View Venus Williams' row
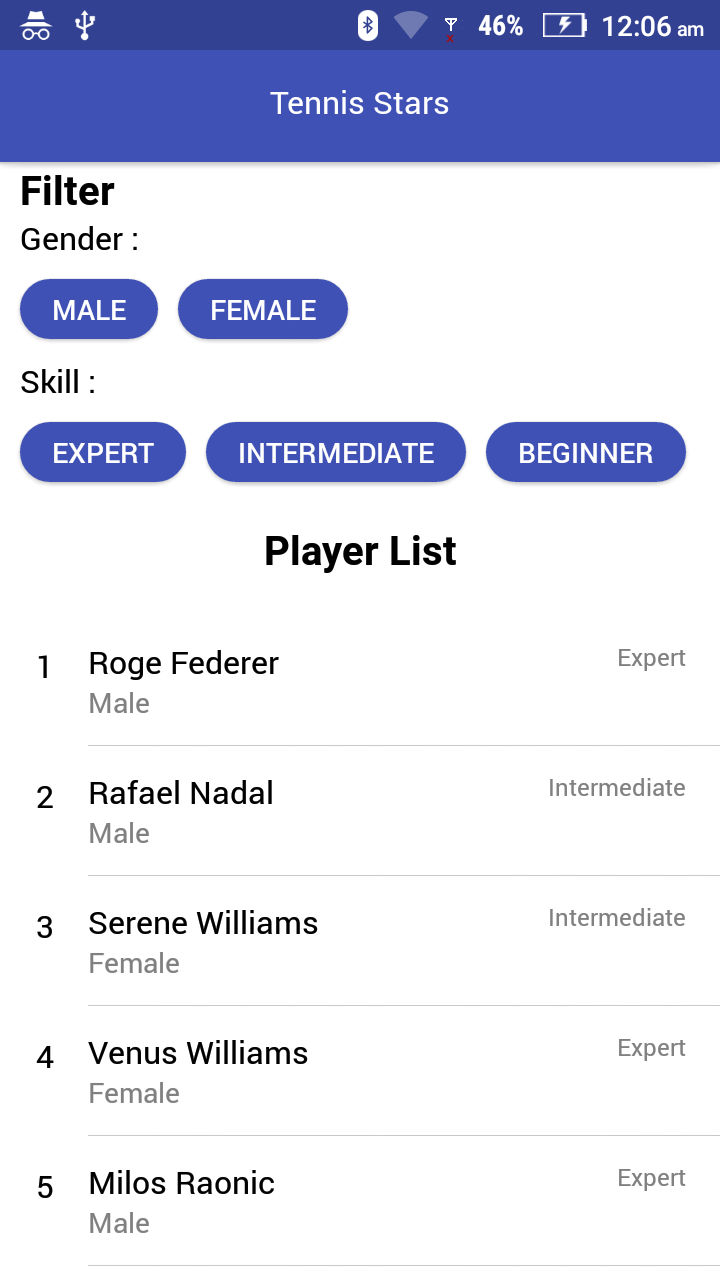This screenshot has height=1280, width=720. 360,1071
